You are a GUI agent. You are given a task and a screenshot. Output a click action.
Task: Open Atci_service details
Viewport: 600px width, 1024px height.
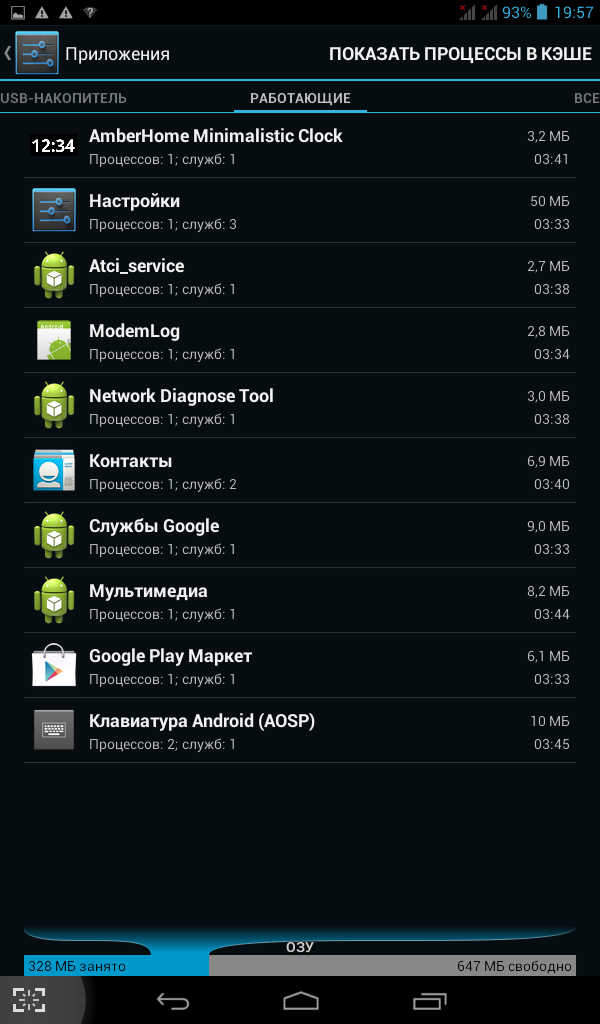[300, 276]
